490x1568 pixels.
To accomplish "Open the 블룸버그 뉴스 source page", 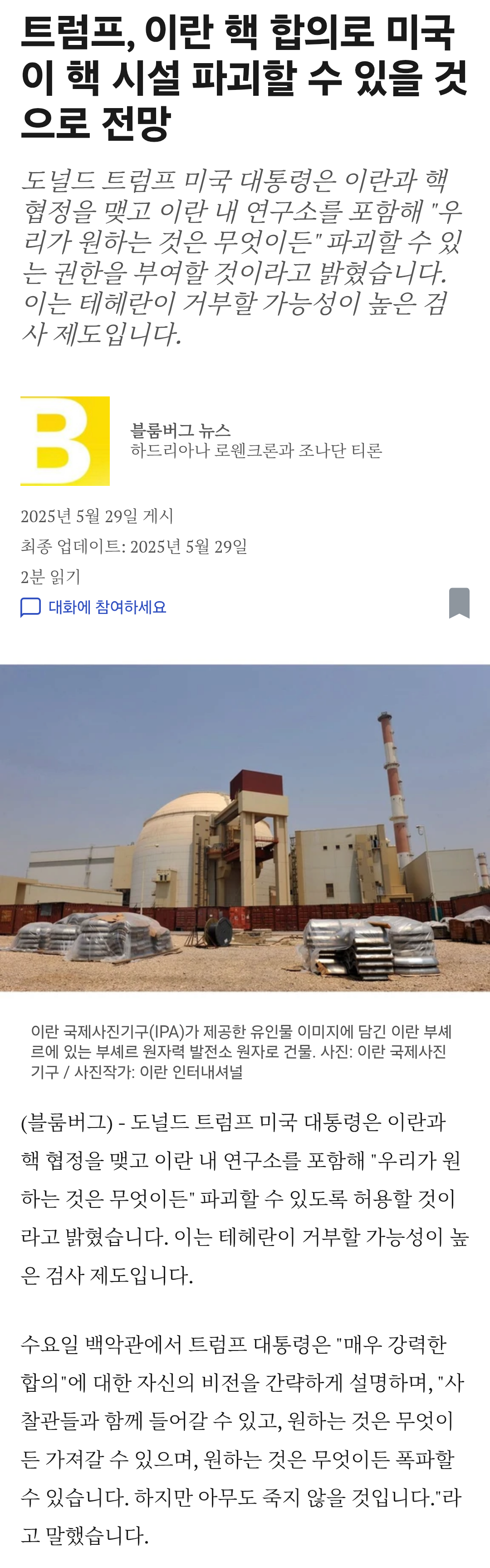I will (x=180, y=430).
